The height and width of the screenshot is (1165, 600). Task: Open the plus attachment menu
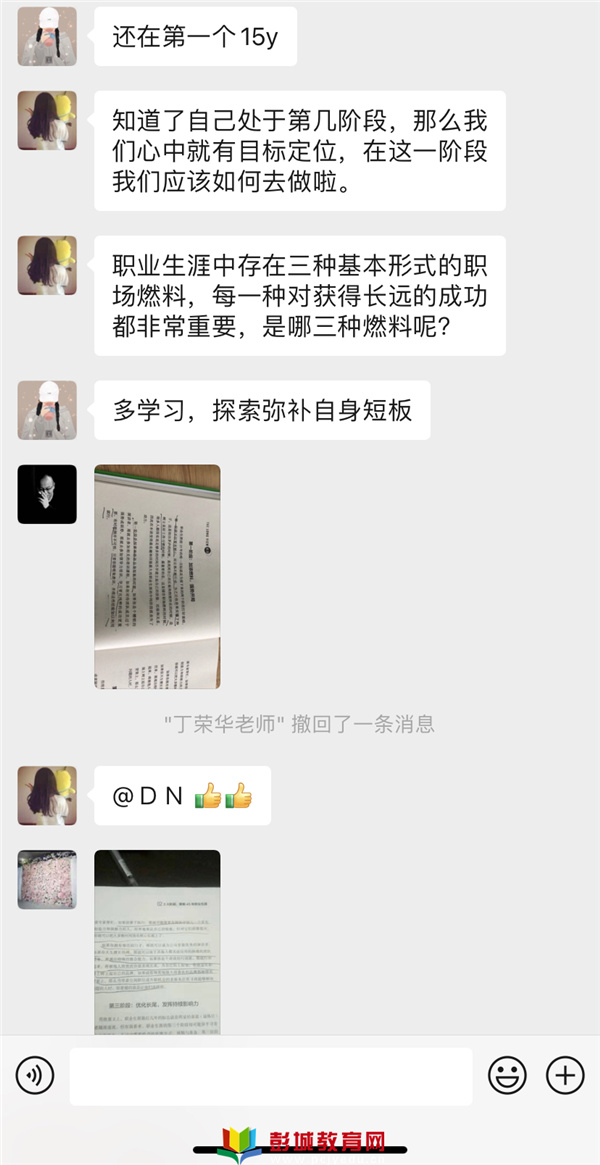(x=565, y=1076)
